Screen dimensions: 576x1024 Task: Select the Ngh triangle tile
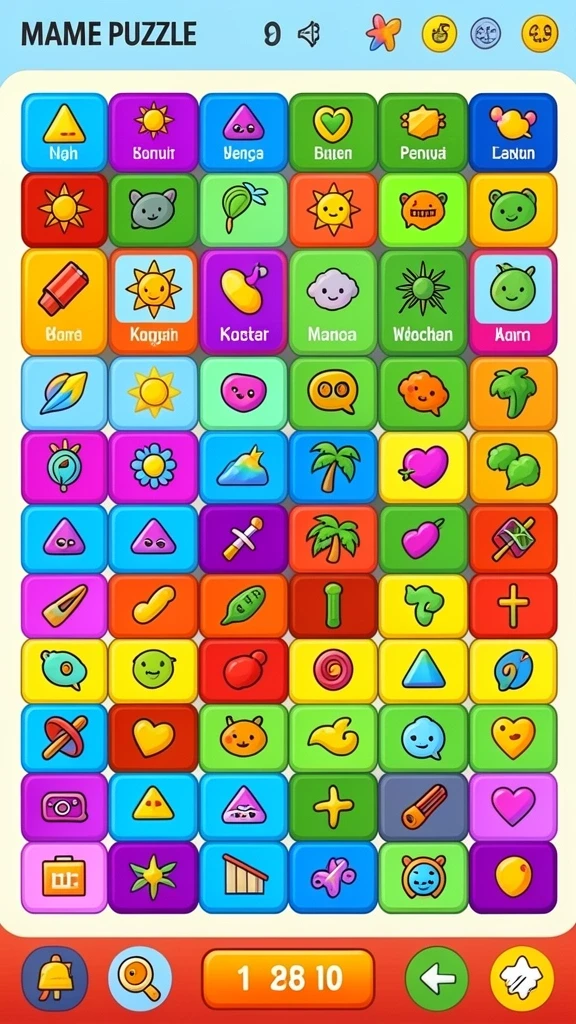[64, 133]
